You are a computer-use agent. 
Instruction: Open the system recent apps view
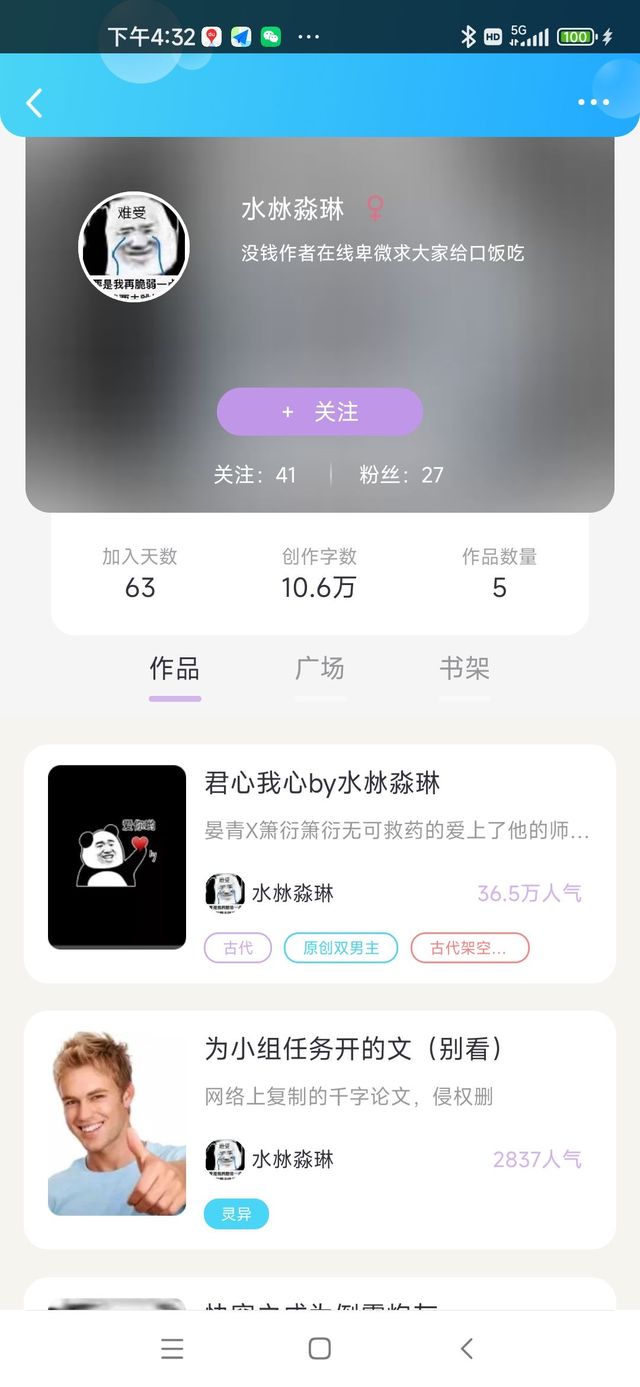pyautogui.click(x=172, y=1348)
